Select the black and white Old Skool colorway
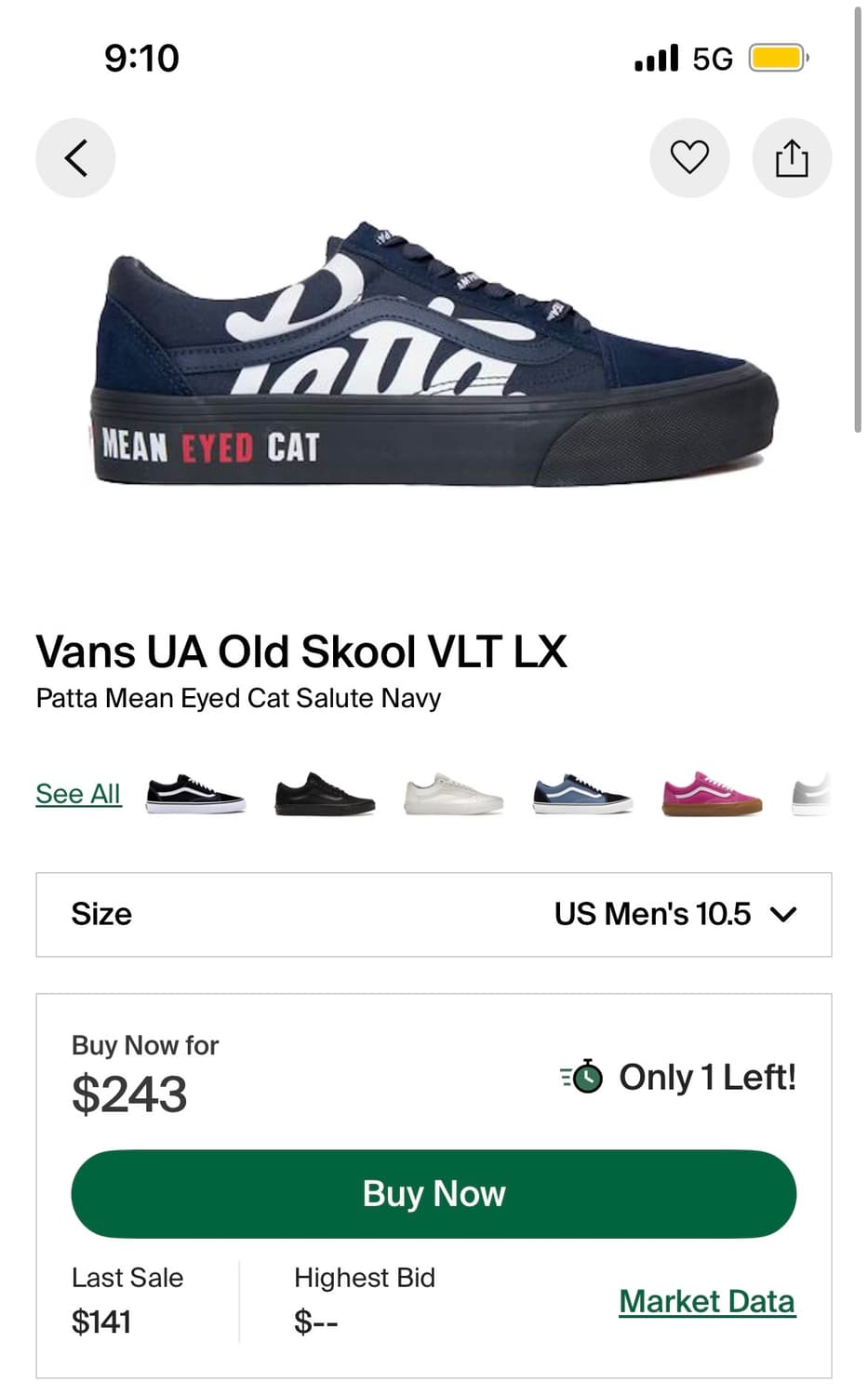Viewport: 868px width, 1396px height. (195, 793)
